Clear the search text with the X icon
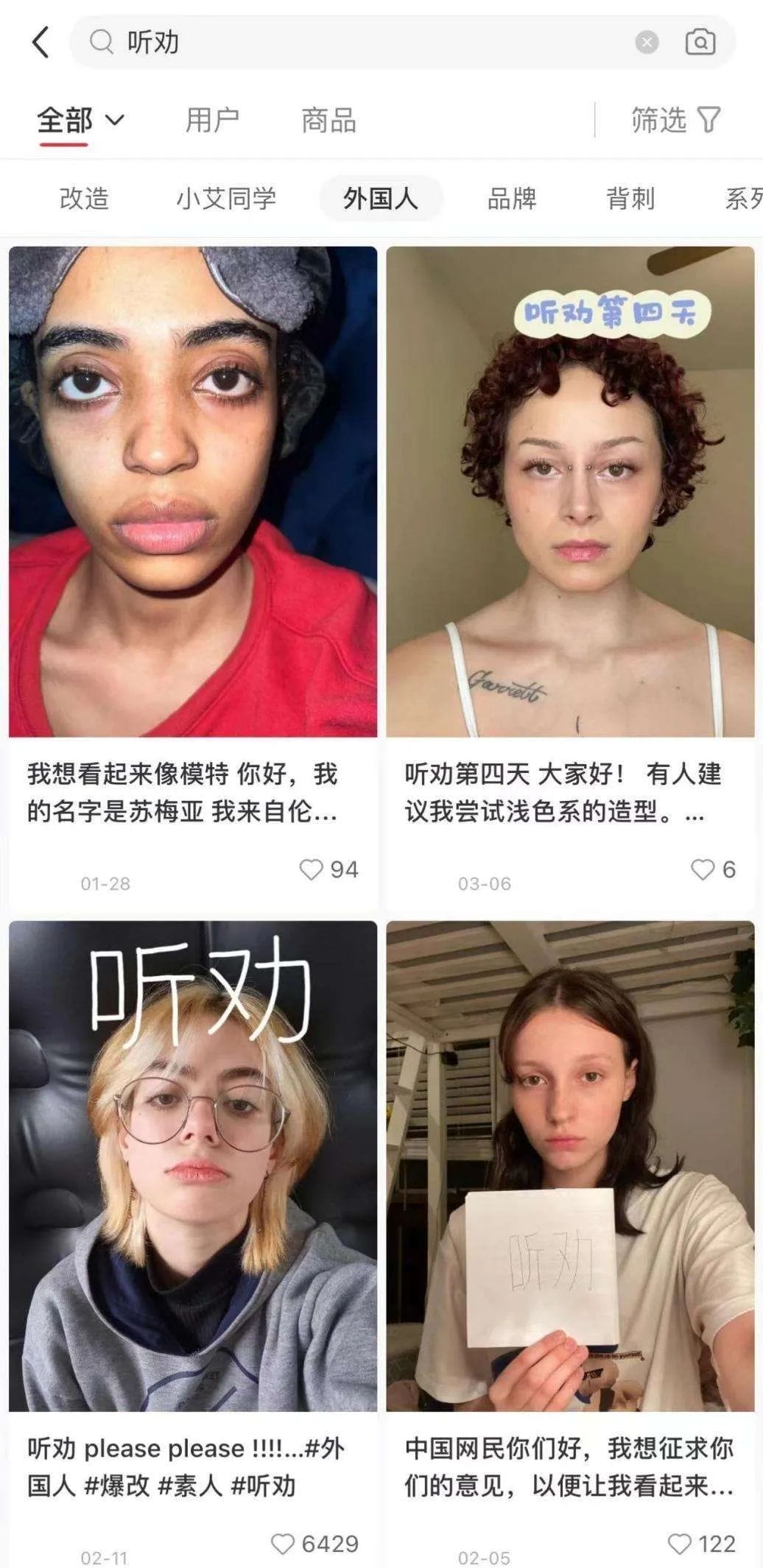The height and width of the screenshot is (1568, 763). click(x=647, y=42)
